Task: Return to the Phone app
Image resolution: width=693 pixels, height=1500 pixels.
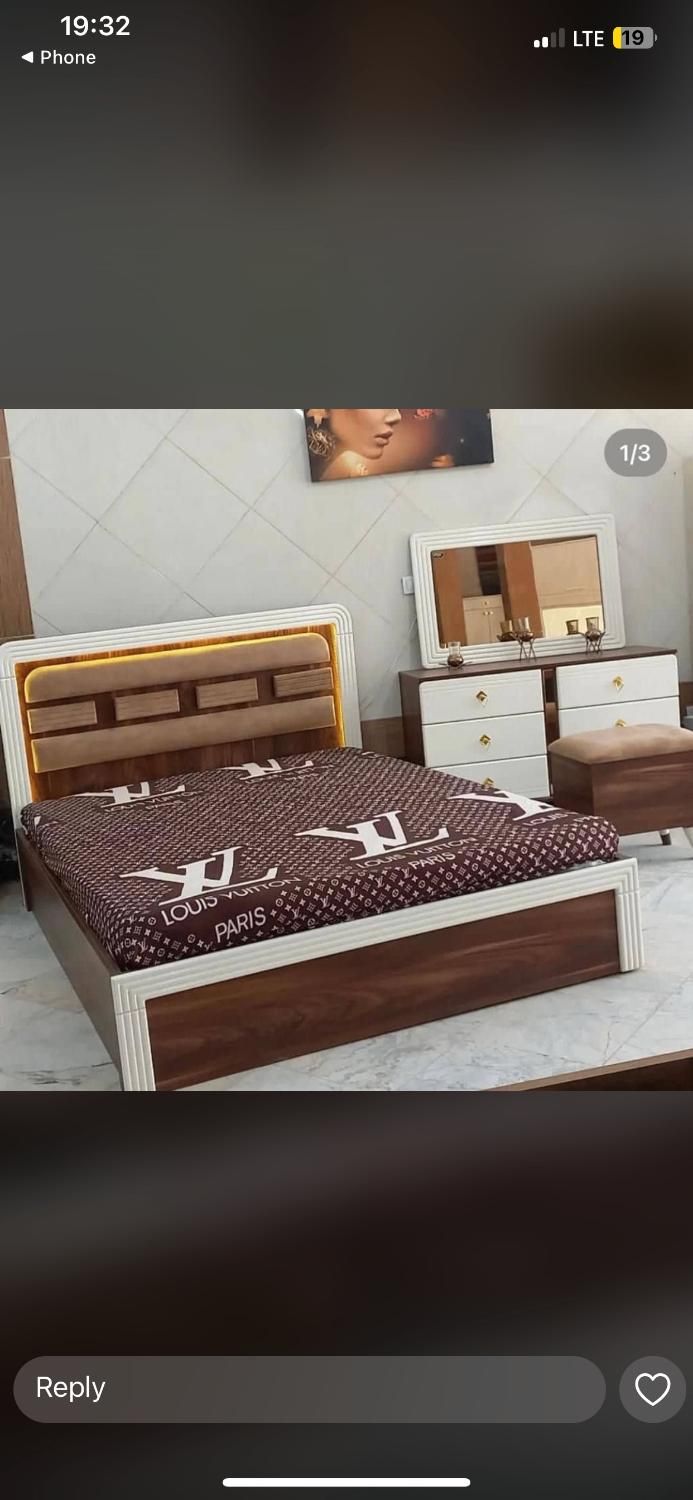Action: (58, 58)
